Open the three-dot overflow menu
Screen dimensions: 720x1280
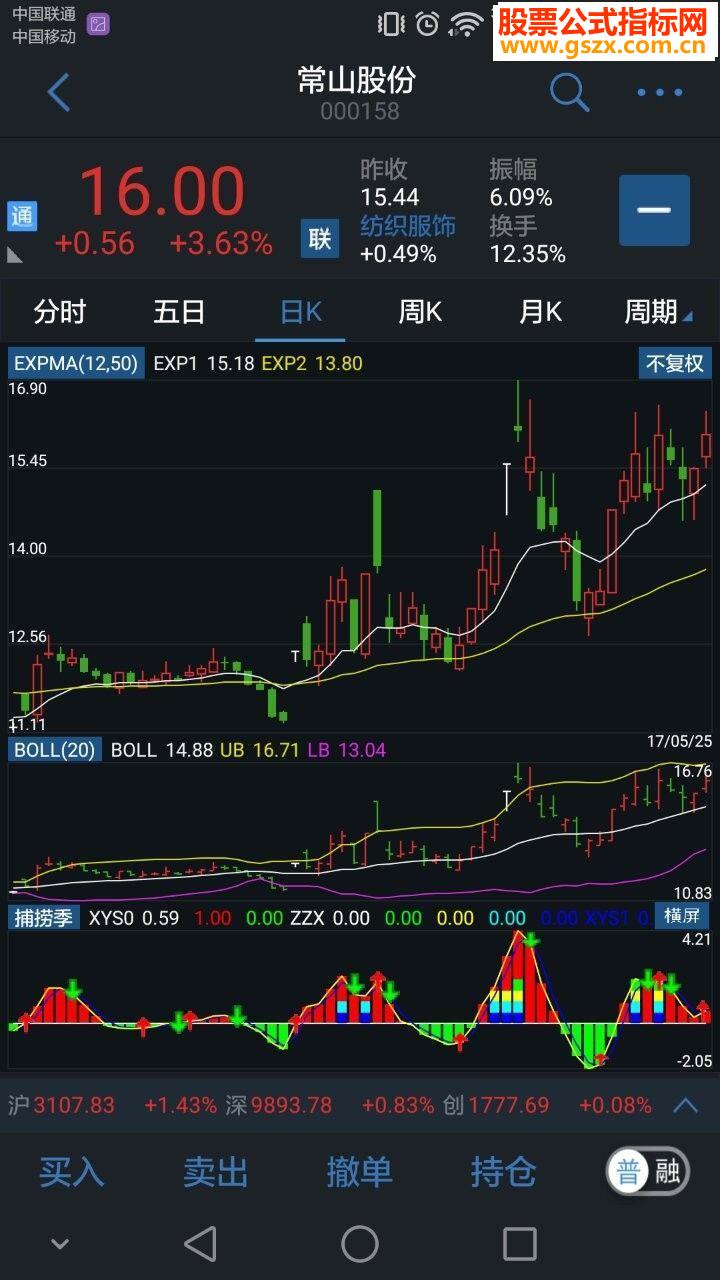[660, 93]
